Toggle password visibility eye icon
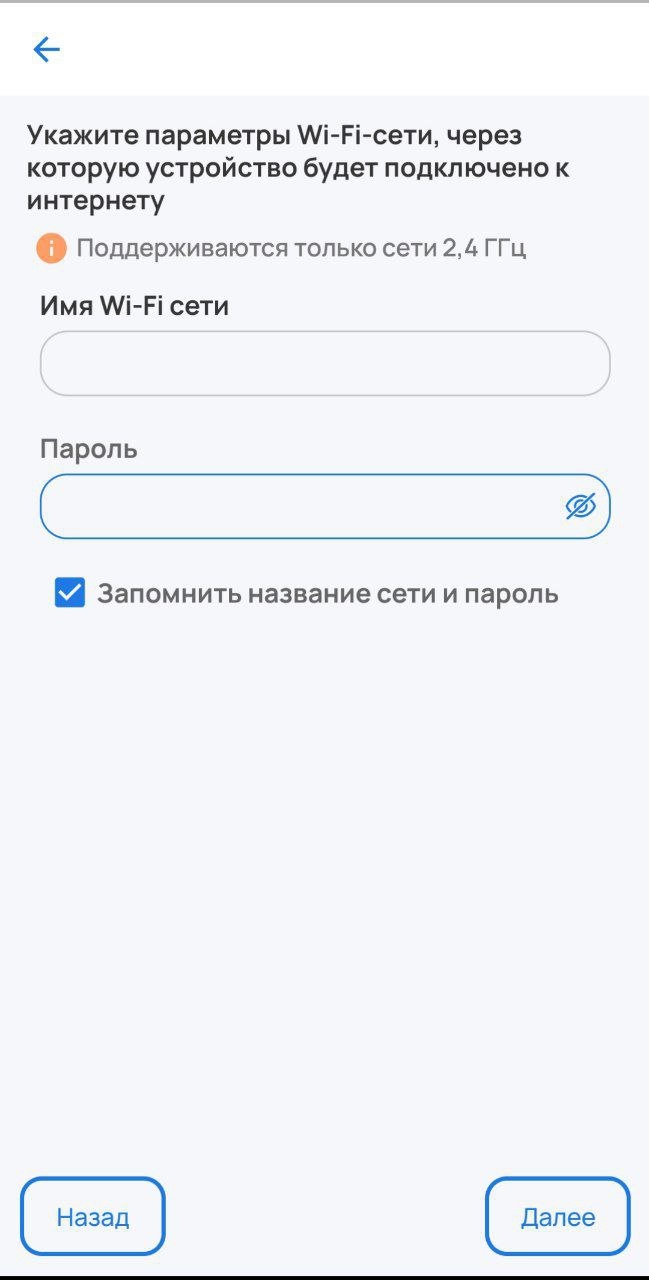The height and width of the screenshot is (1280, 649). (x=580, y=507)
